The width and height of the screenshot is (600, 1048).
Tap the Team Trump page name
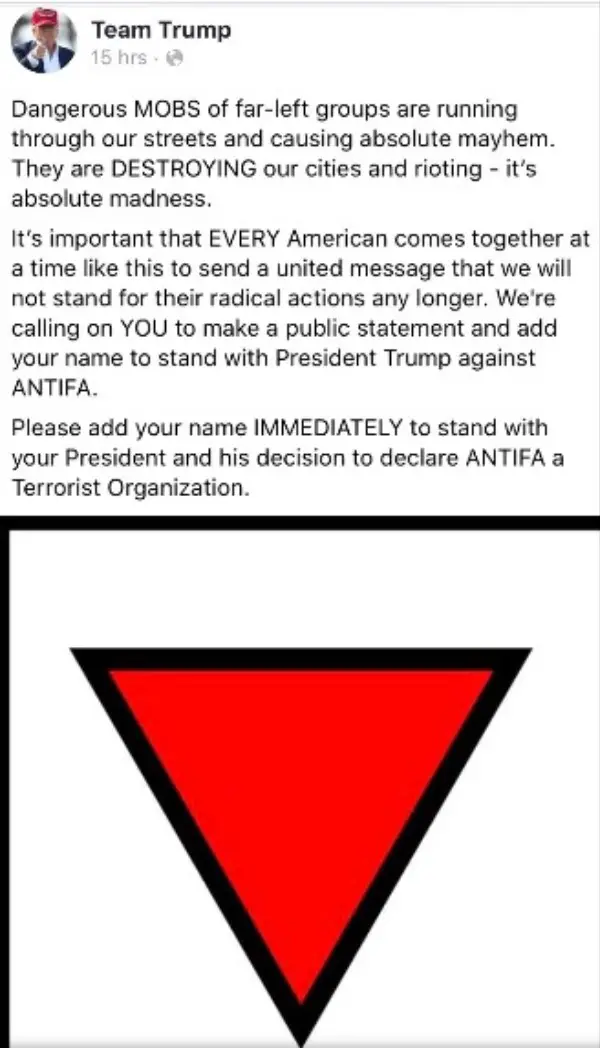161,30
